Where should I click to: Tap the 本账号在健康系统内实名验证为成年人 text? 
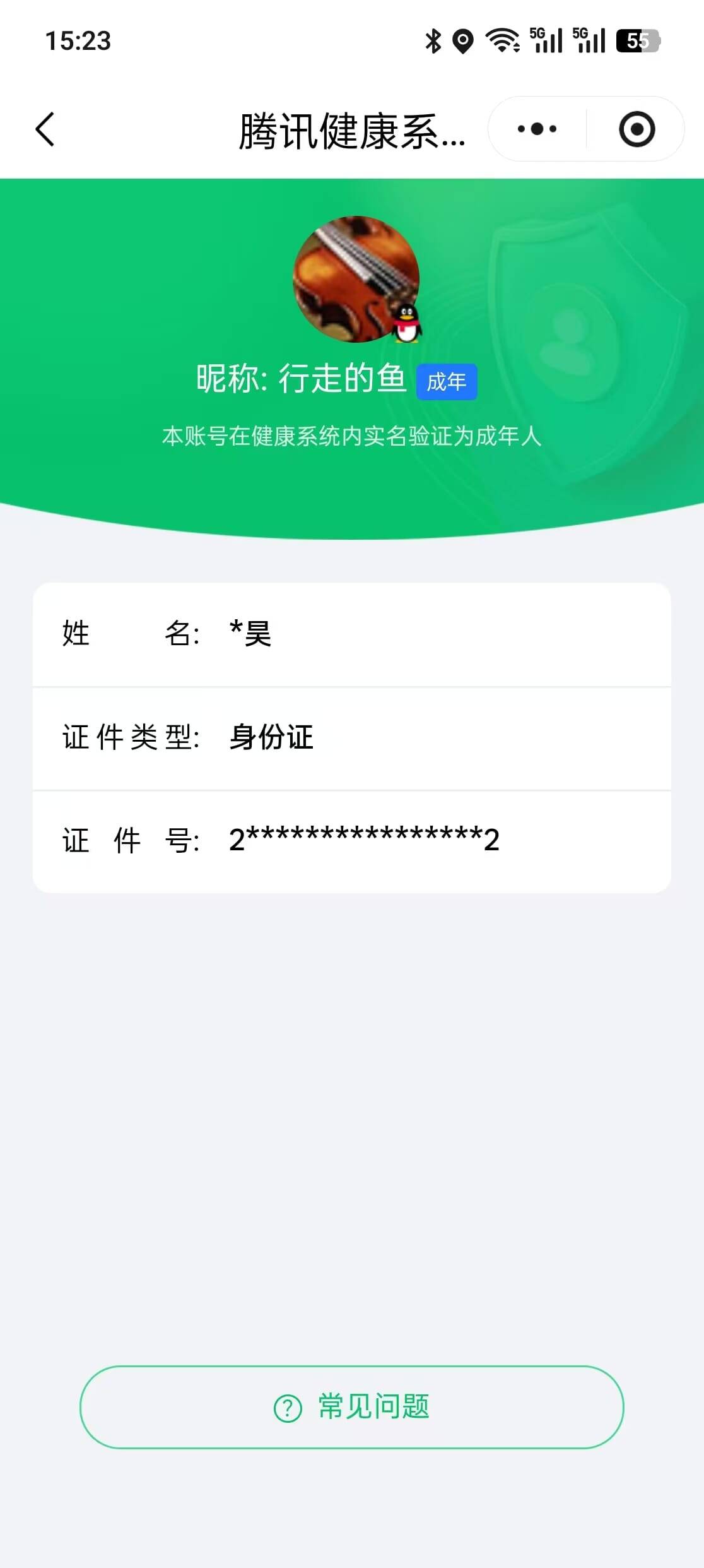pos(351,436)
